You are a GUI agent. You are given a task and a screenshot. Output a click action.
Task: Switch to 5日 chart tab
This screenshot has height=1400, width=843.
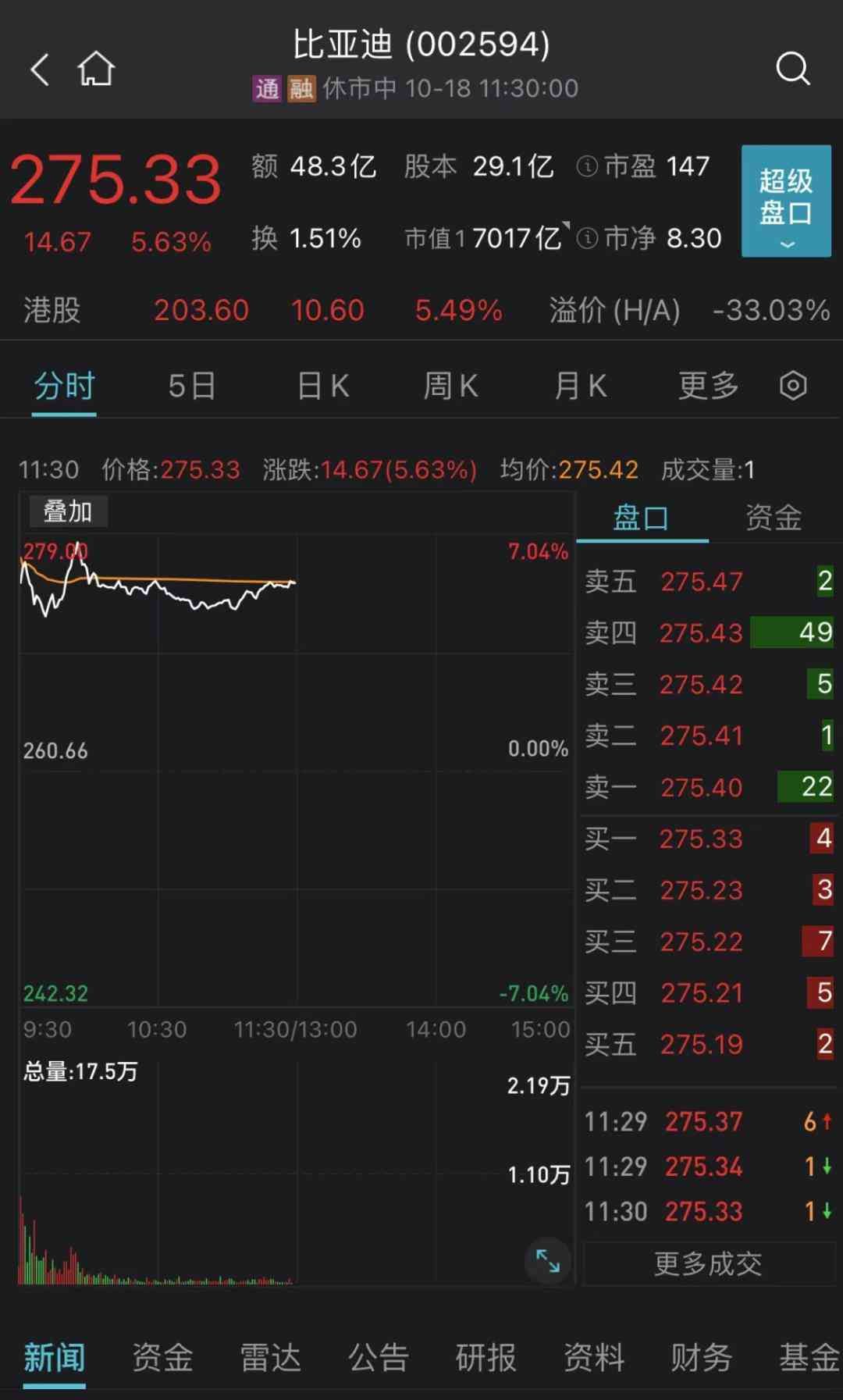[x=191, y=386]
